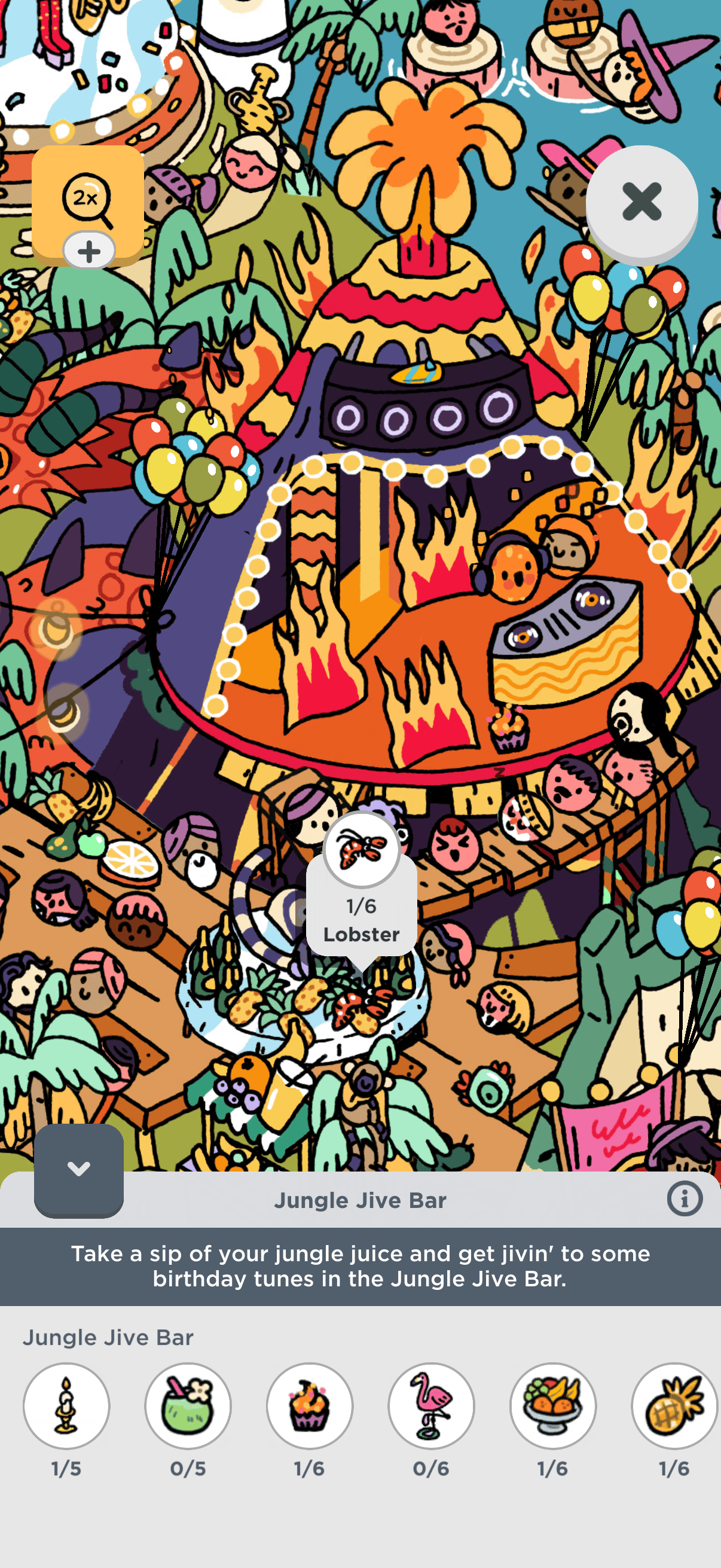721x1568 pixels.
Task: Select the coconut drink item at 0/5
Action: click(x=188, y=1405)
